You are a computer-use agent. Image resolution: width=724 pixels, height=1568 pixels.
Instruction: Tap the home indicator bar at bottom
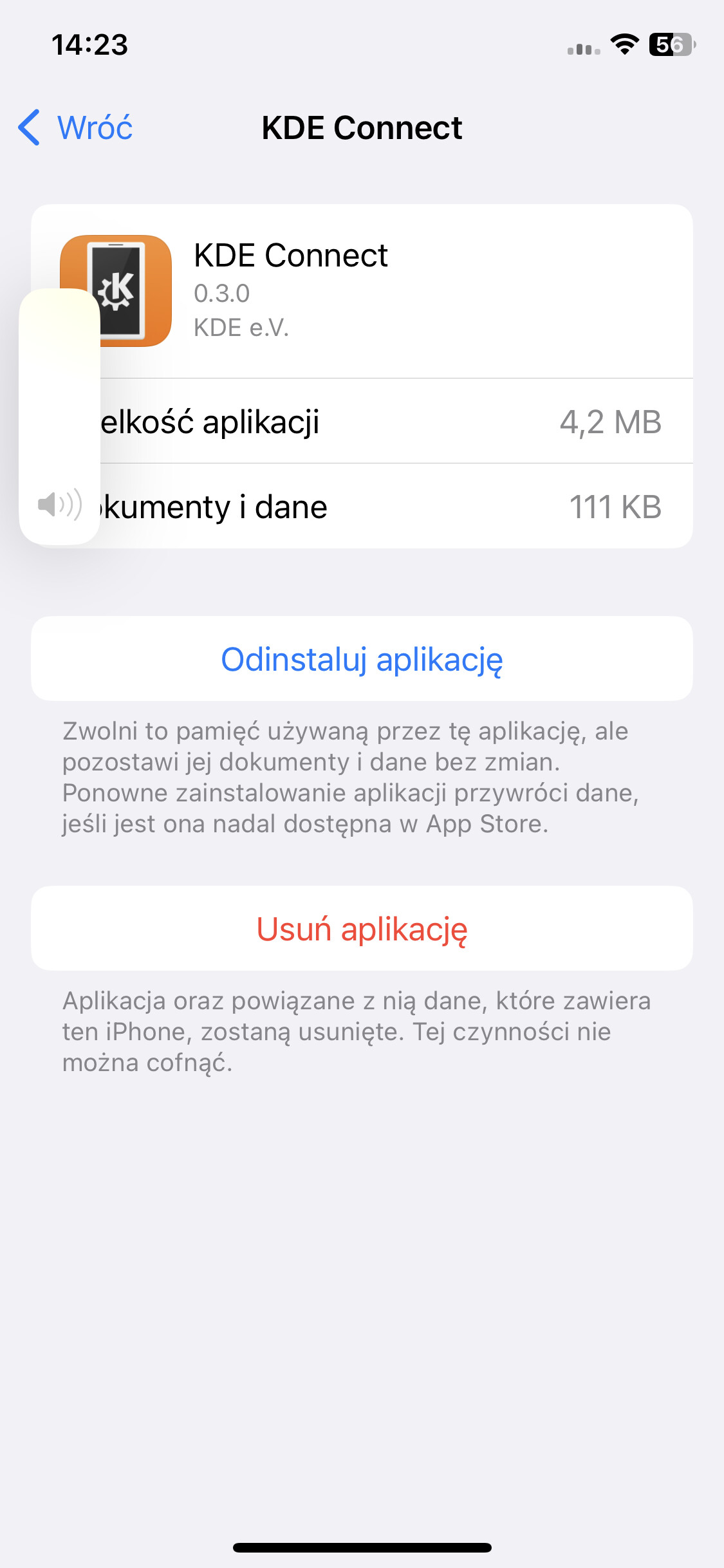[362, 1547]
